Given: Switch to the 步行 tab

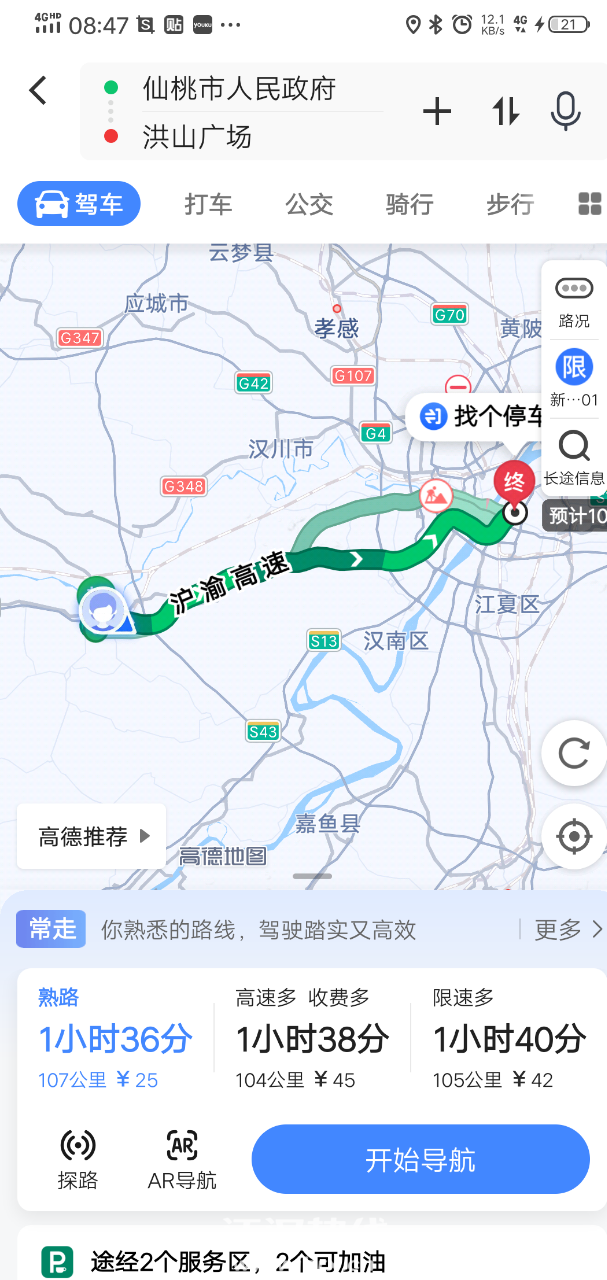Looking at the screenshot, I should tap(510, 204).
